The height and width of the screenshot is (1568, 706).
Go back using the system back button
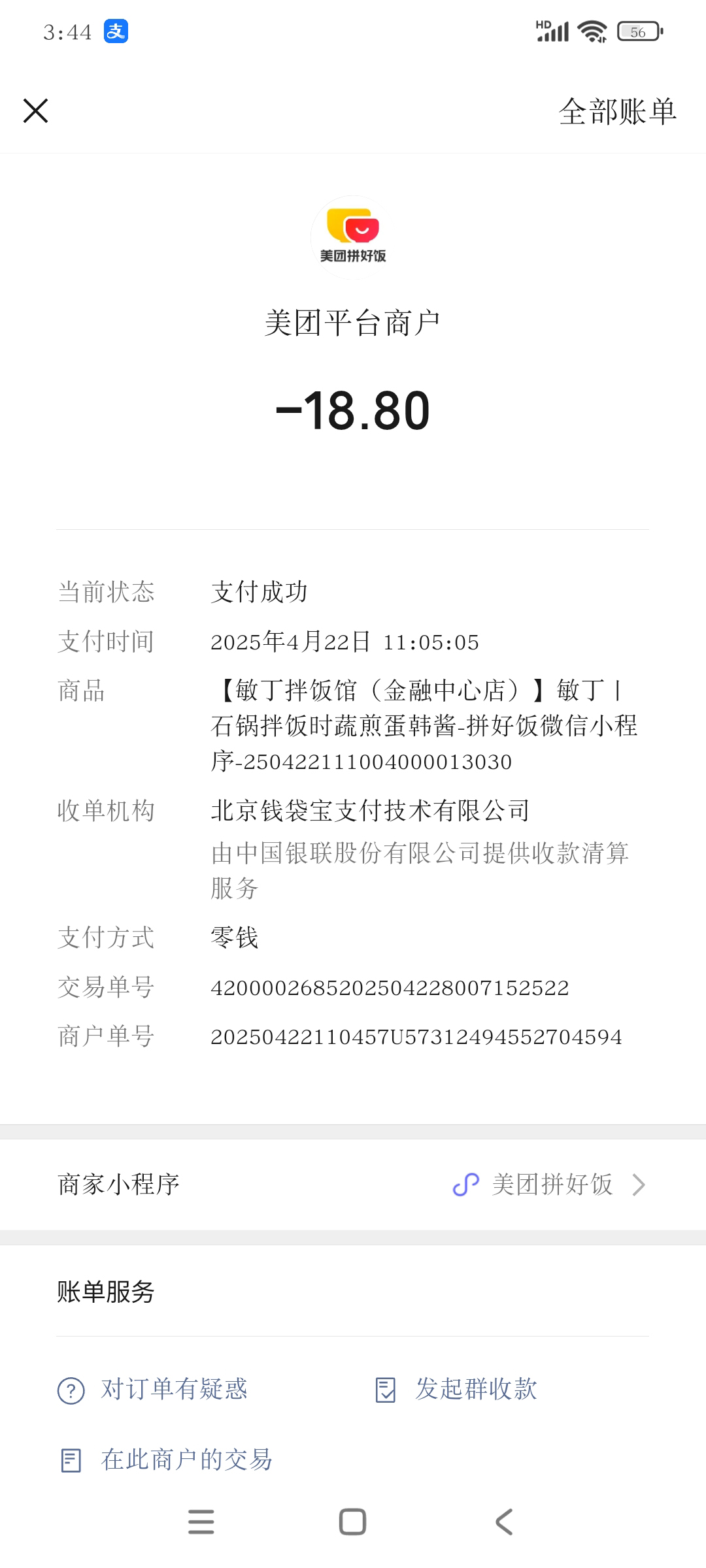pos(503,1522)
